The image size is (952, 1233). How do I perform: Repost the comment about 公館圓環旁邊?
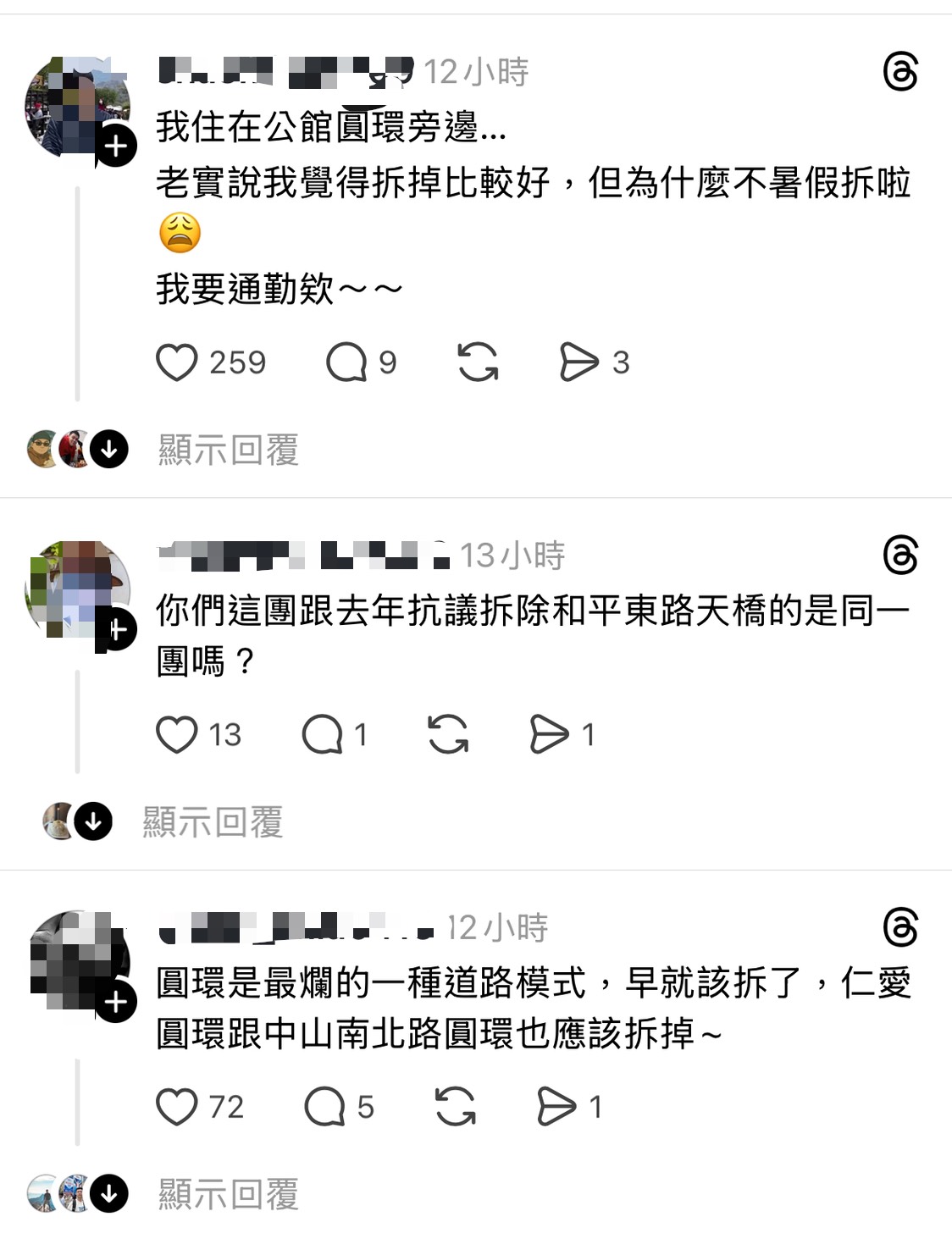(x=478, y=362)
